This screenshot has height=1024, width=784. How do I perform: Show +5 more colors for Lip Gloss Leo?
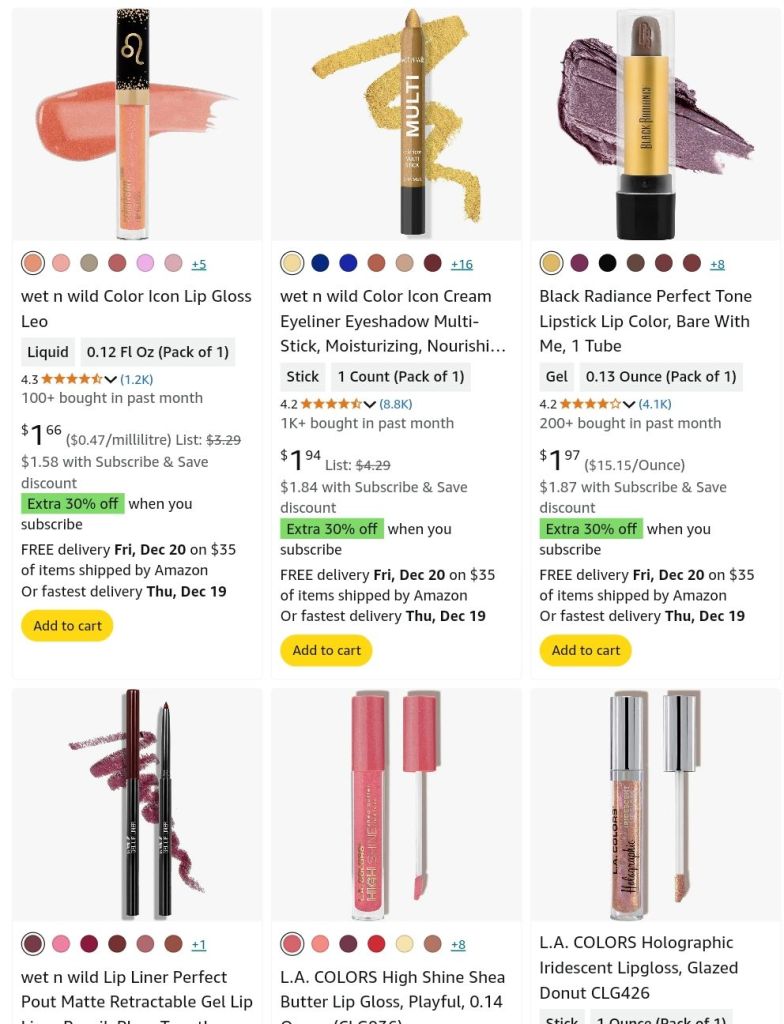(198, 264)
